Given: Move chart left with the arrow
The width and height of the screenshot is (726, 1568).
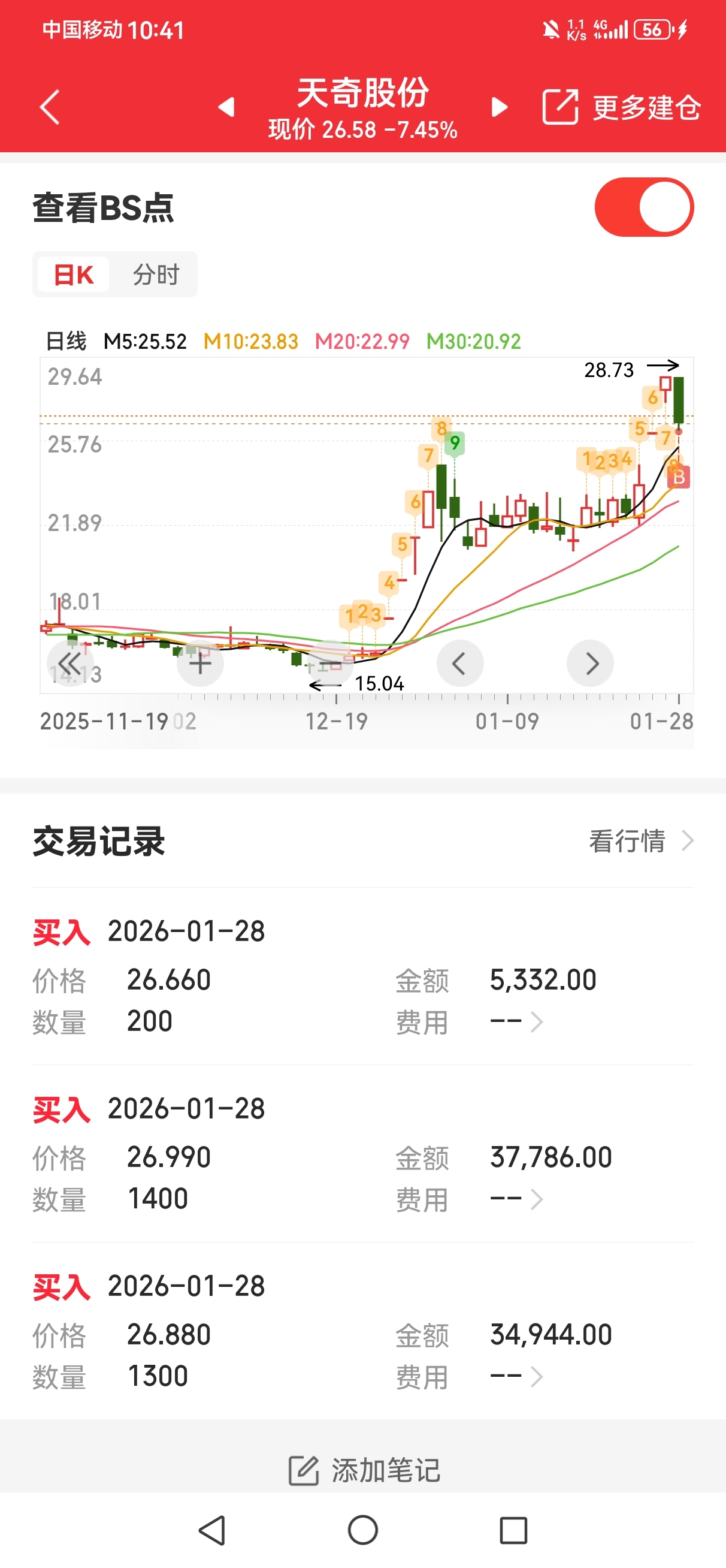Looking at the screenshot, I should pyautogui.click(x=460, y=663).
